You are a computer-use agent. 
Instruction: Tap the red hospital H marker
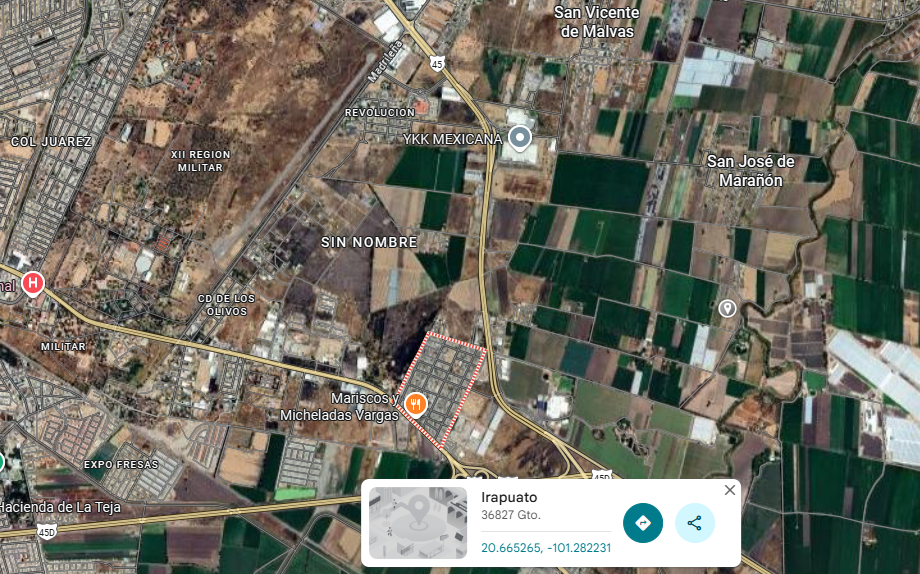(34, 284)
